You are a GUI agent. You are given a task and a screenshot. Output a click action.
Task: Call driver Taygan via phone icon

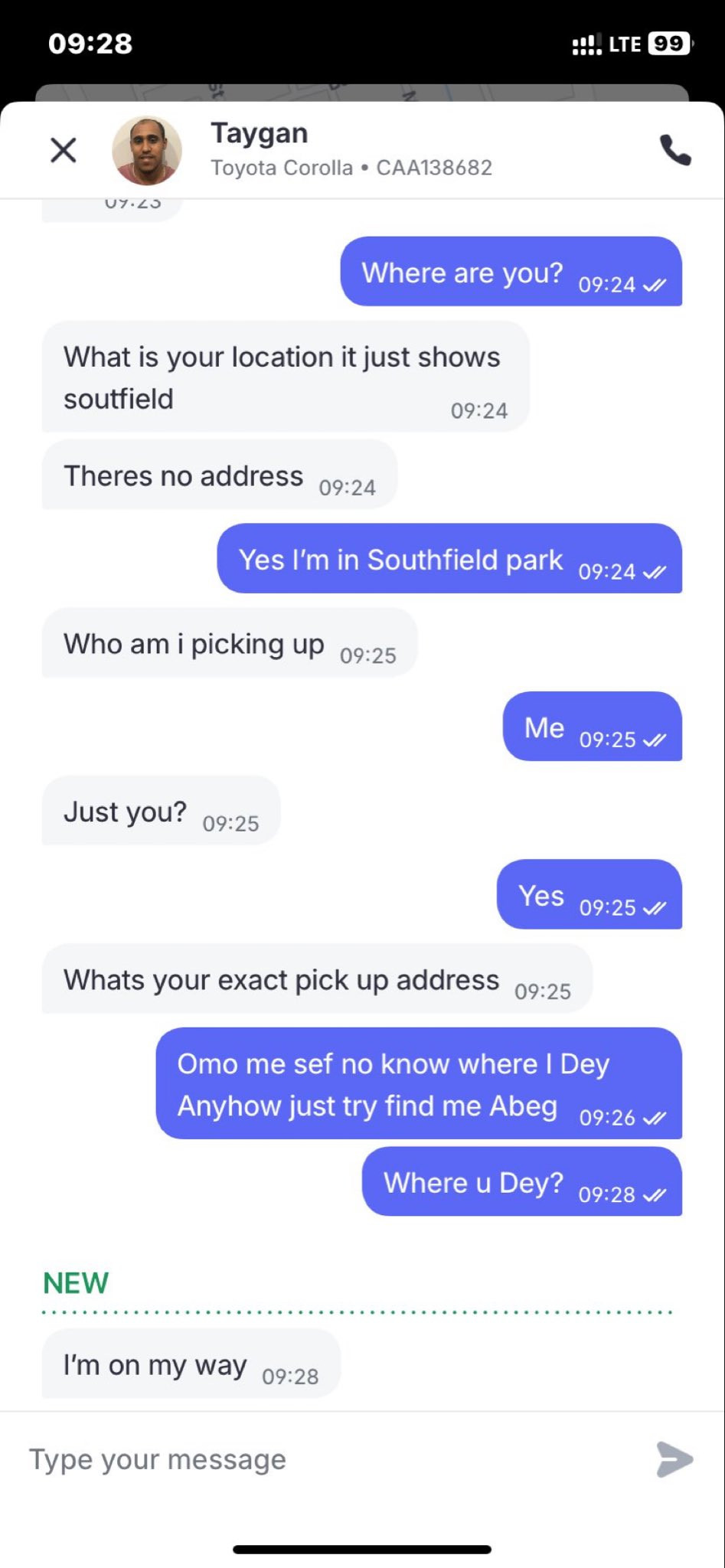click(x=675, y=150)
